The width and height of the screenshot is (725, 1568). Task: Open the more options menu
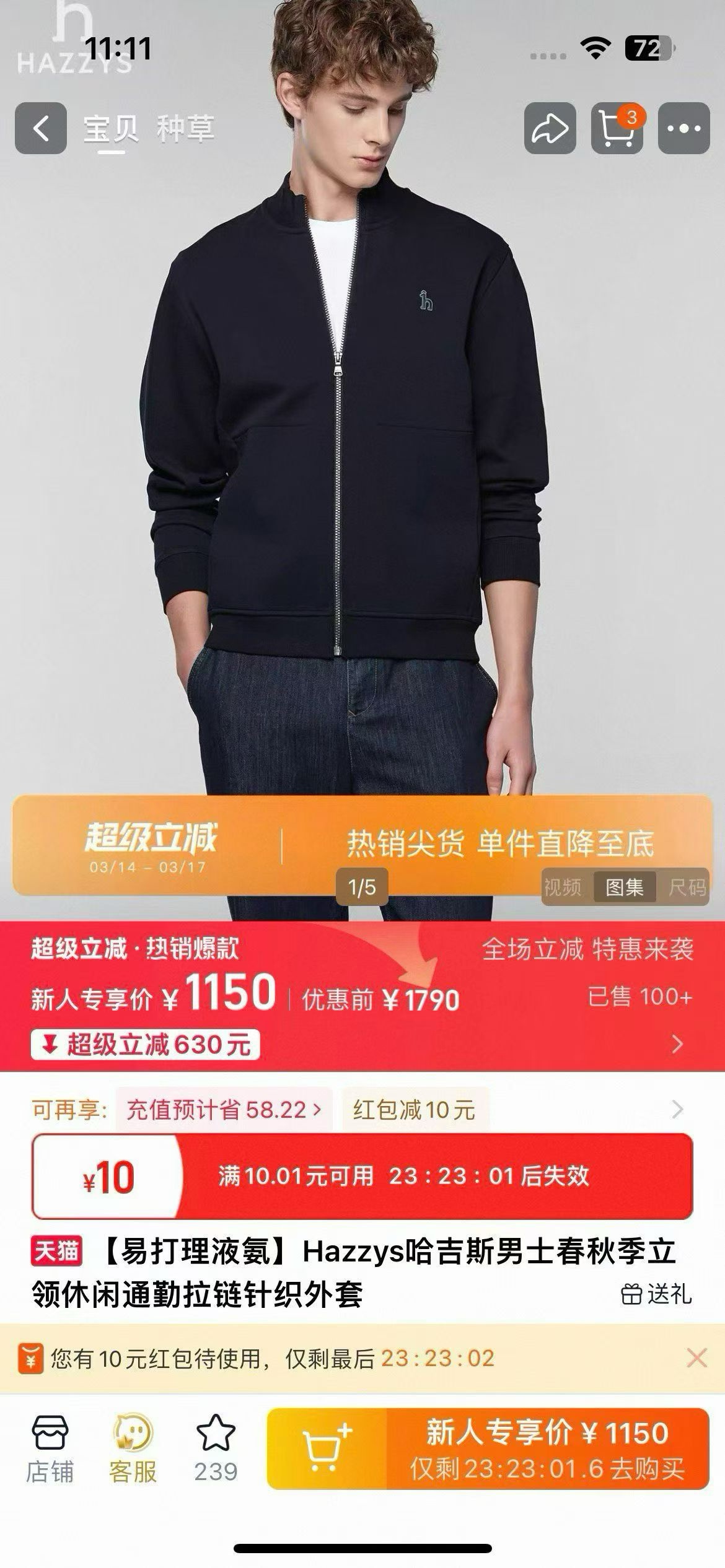point(683,128)
